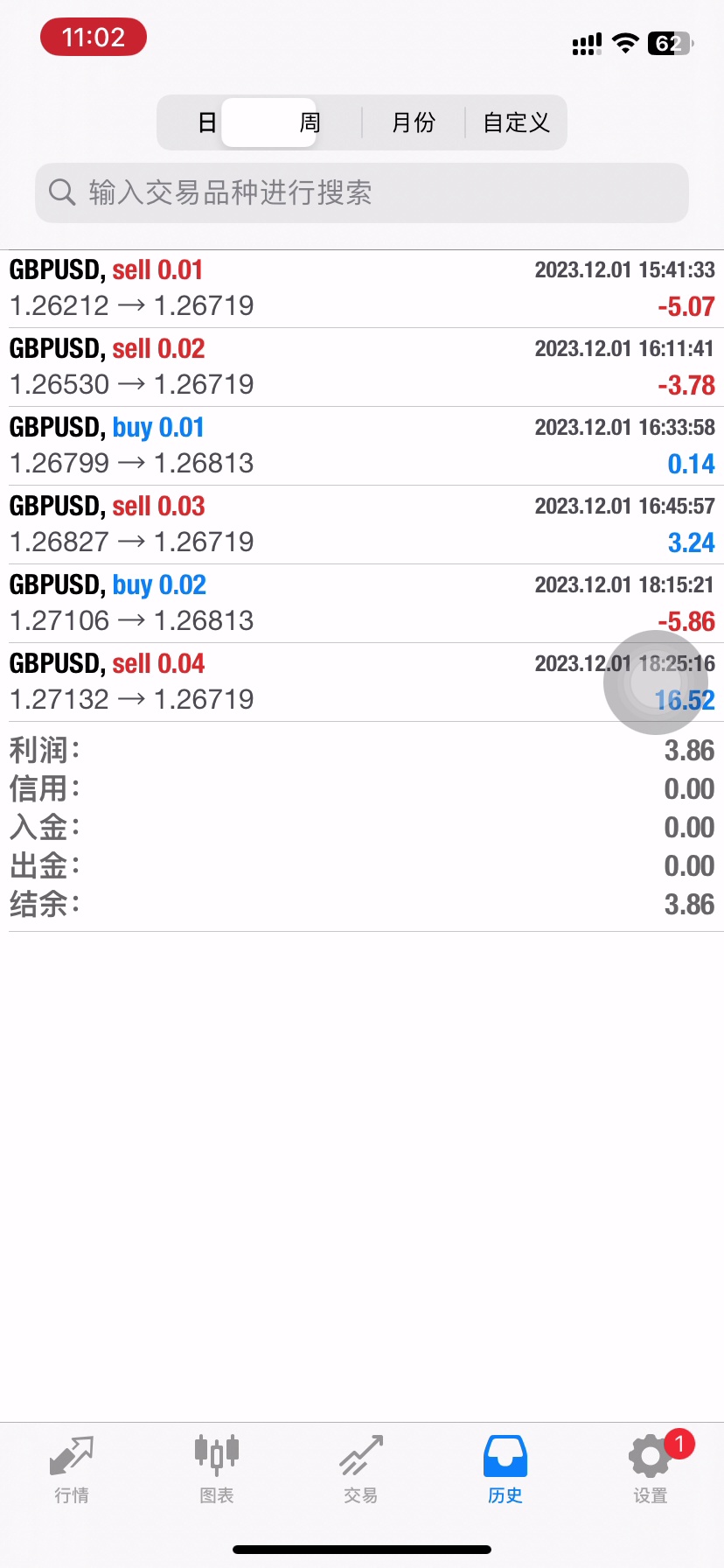Open the GBPUSD sell 0.02 trade

(x=362, y=367)
